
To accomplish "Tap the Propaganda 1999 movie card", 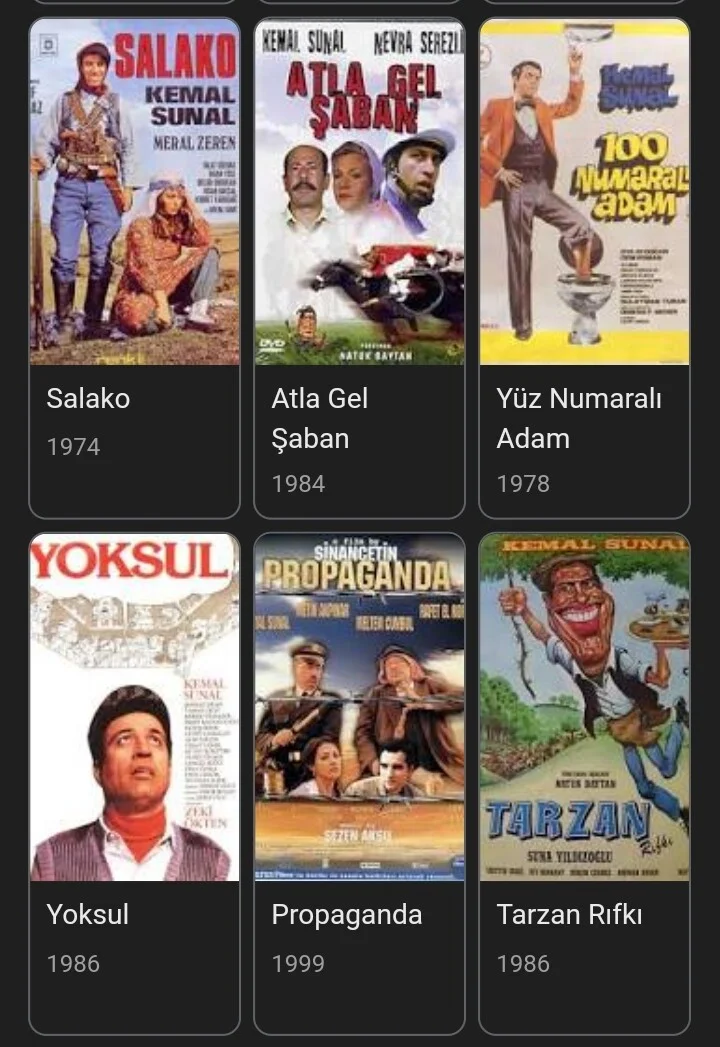I will click(x=359, y=783).
